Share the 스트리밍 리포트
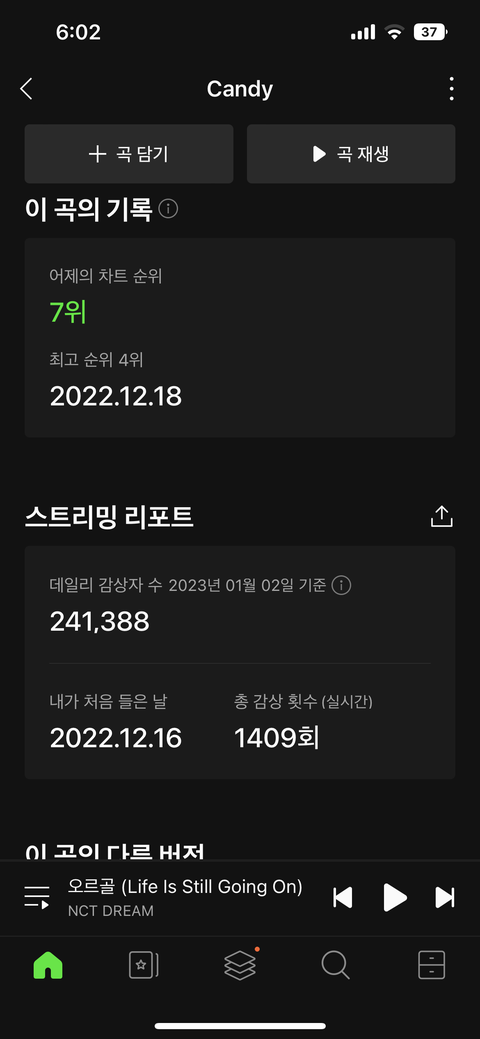The image size is (480, 1039). point(442,517)
